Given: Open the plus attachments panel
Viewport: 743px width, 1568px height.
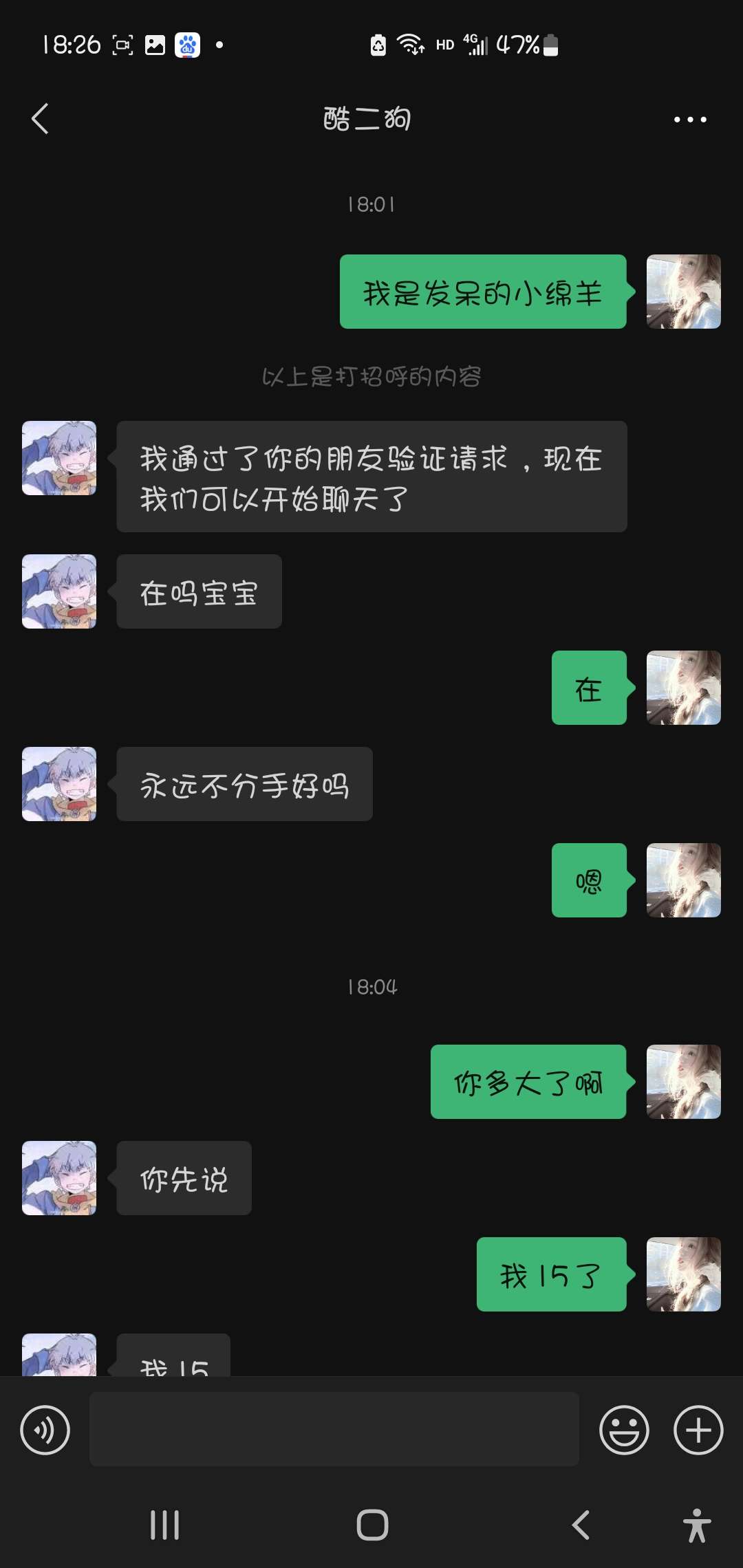Looking at the screenshot, I should [698, 1430].
